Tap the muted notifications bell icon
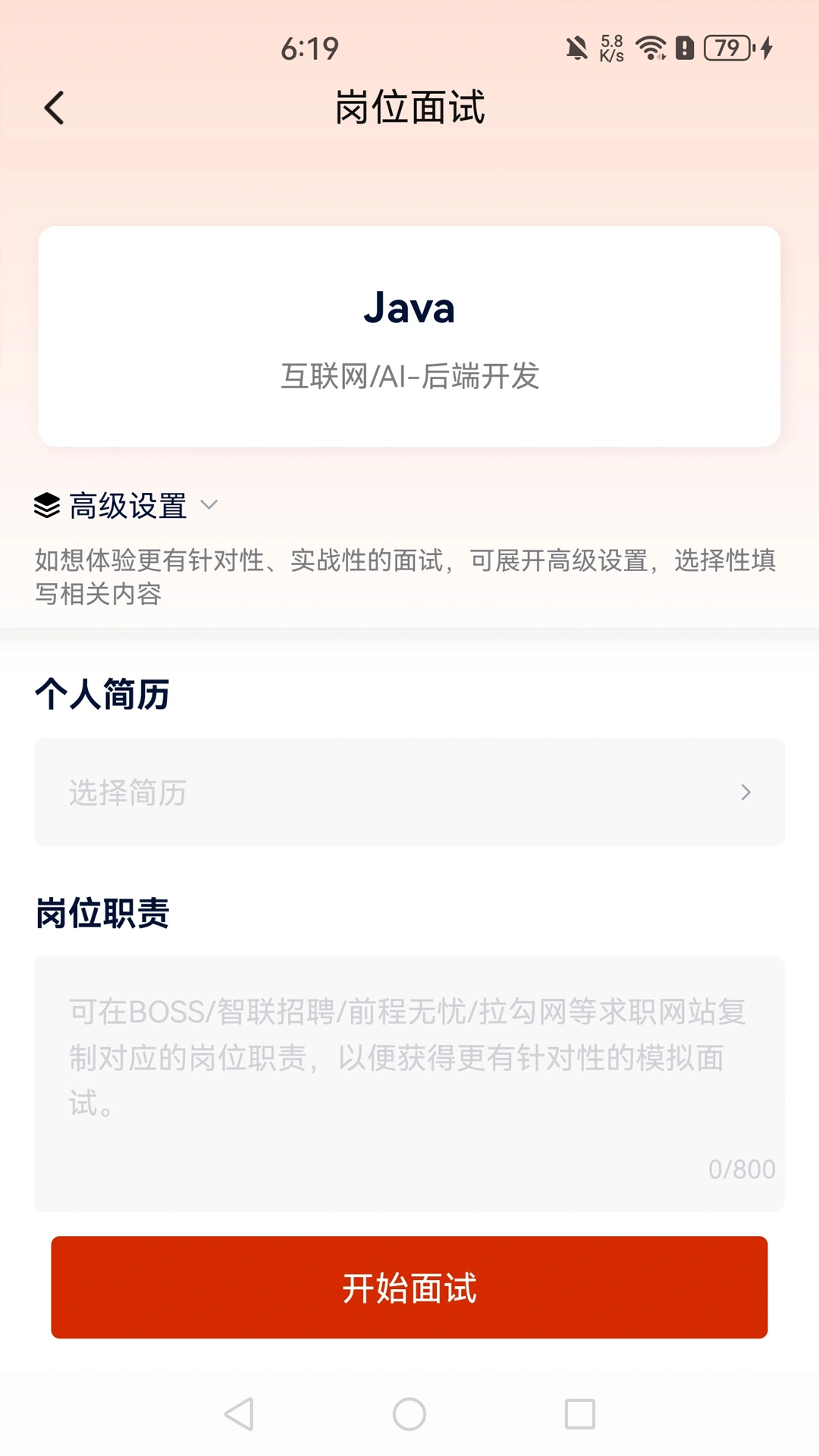 (574, 49)
